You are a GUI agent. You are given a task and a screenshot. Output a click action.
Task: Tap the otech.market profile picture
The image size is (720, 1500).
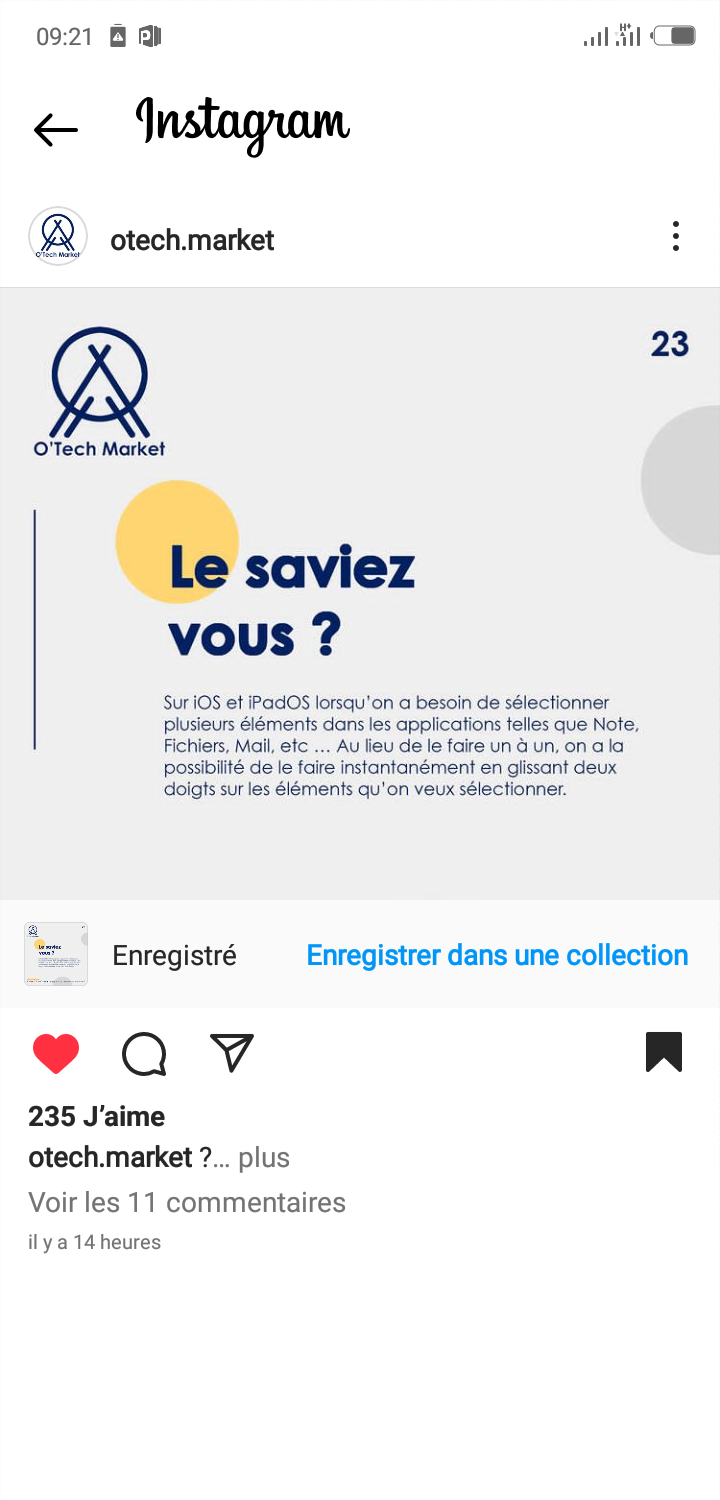coord(58,237)
